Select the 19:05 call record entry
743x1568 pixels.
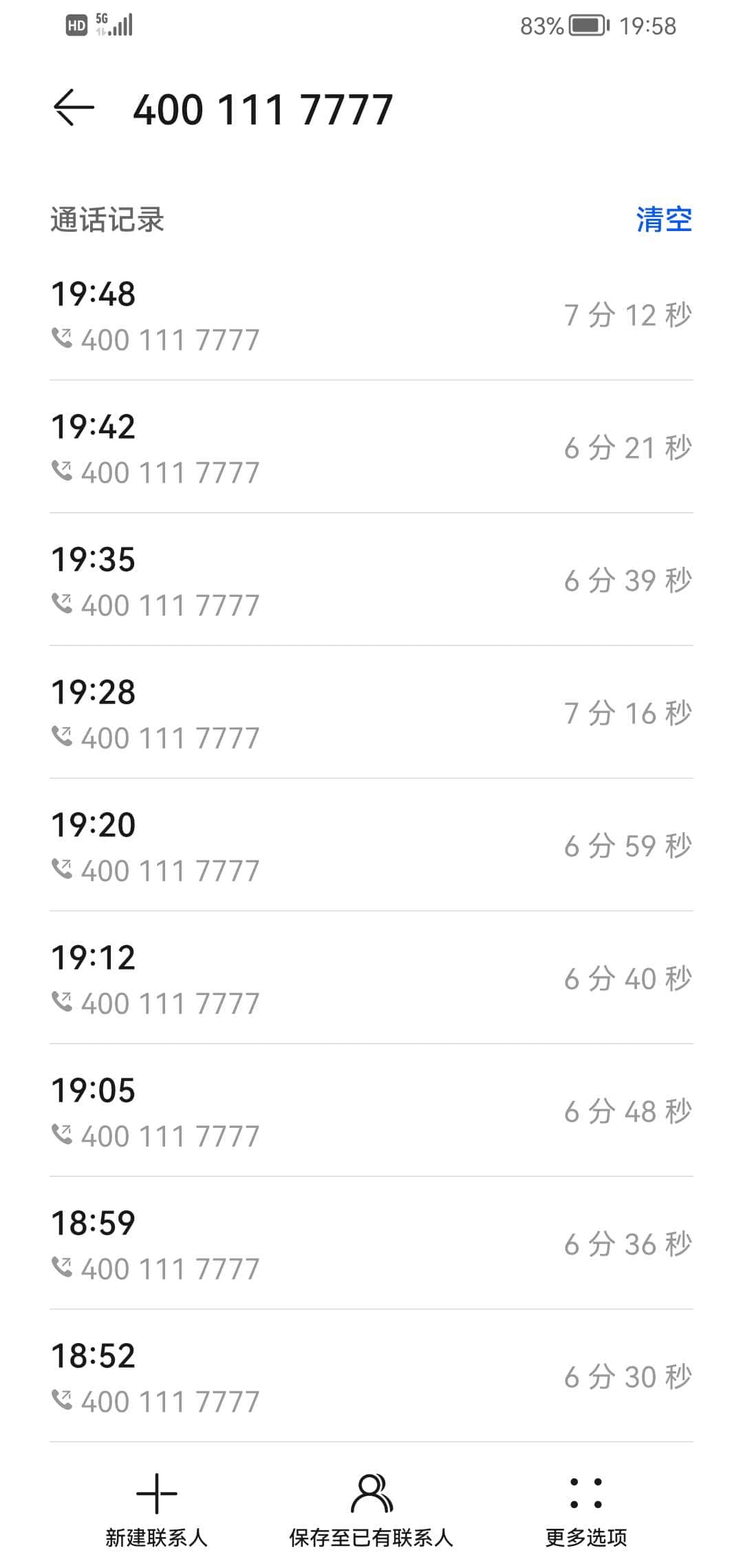(371, 1111)
